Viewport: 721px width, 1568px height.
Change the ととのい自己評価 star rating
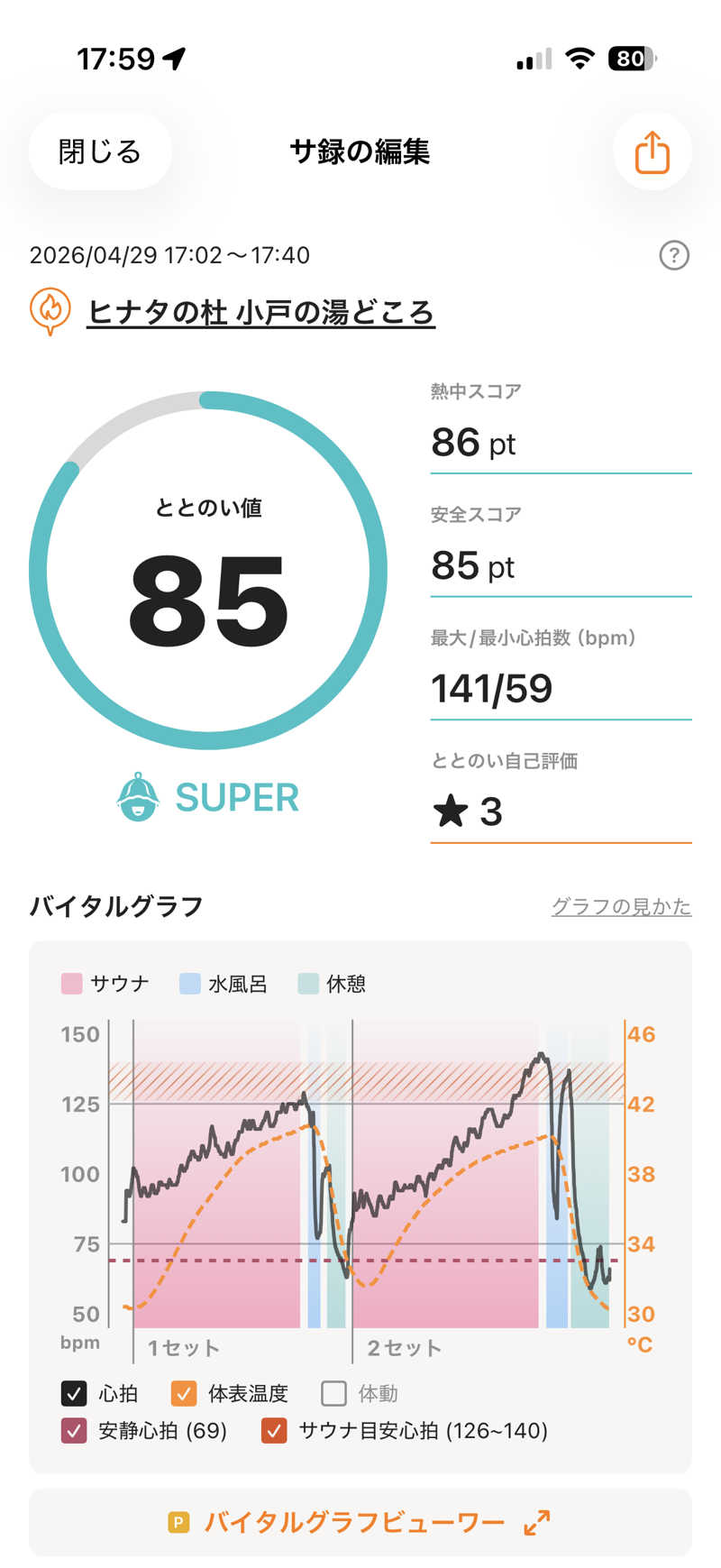point(560,812)
